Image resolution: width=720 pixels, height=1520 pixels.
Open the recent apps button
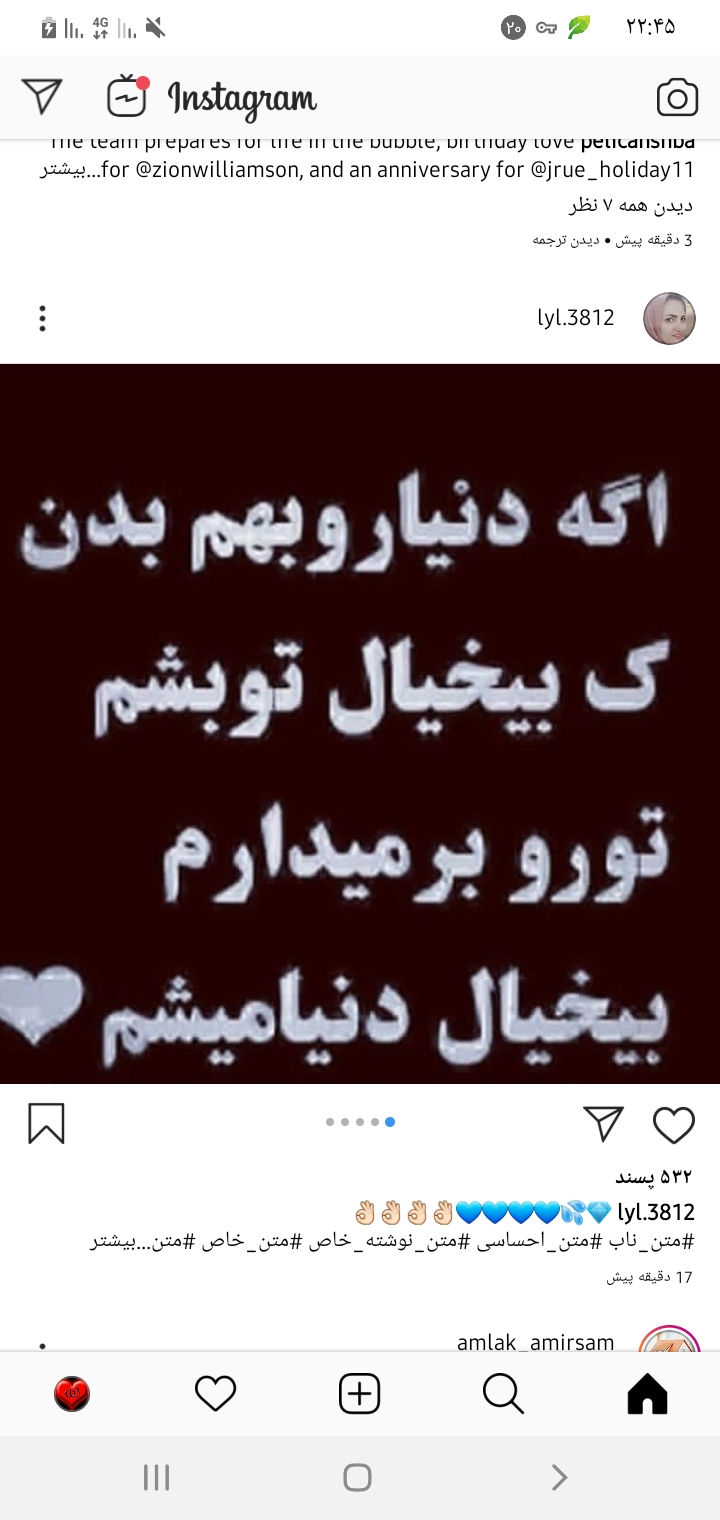click(x=156, y=1477)
